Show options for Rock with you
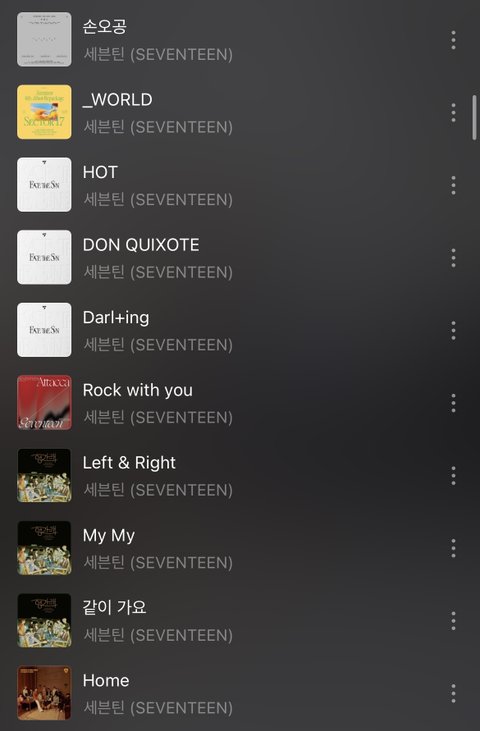 coord(453,403)
